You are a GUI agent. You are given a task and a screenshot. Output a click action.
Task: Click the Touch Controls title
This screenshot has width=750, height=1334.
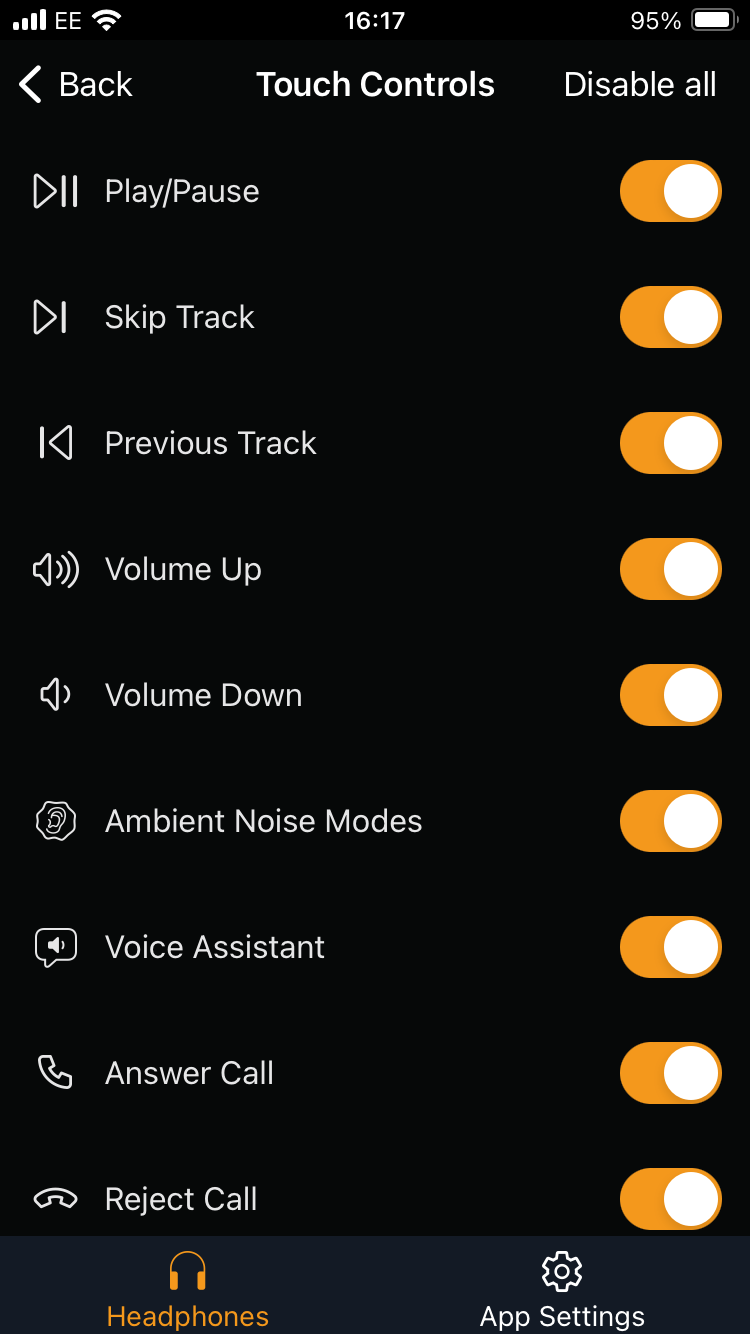pos(376,85)
